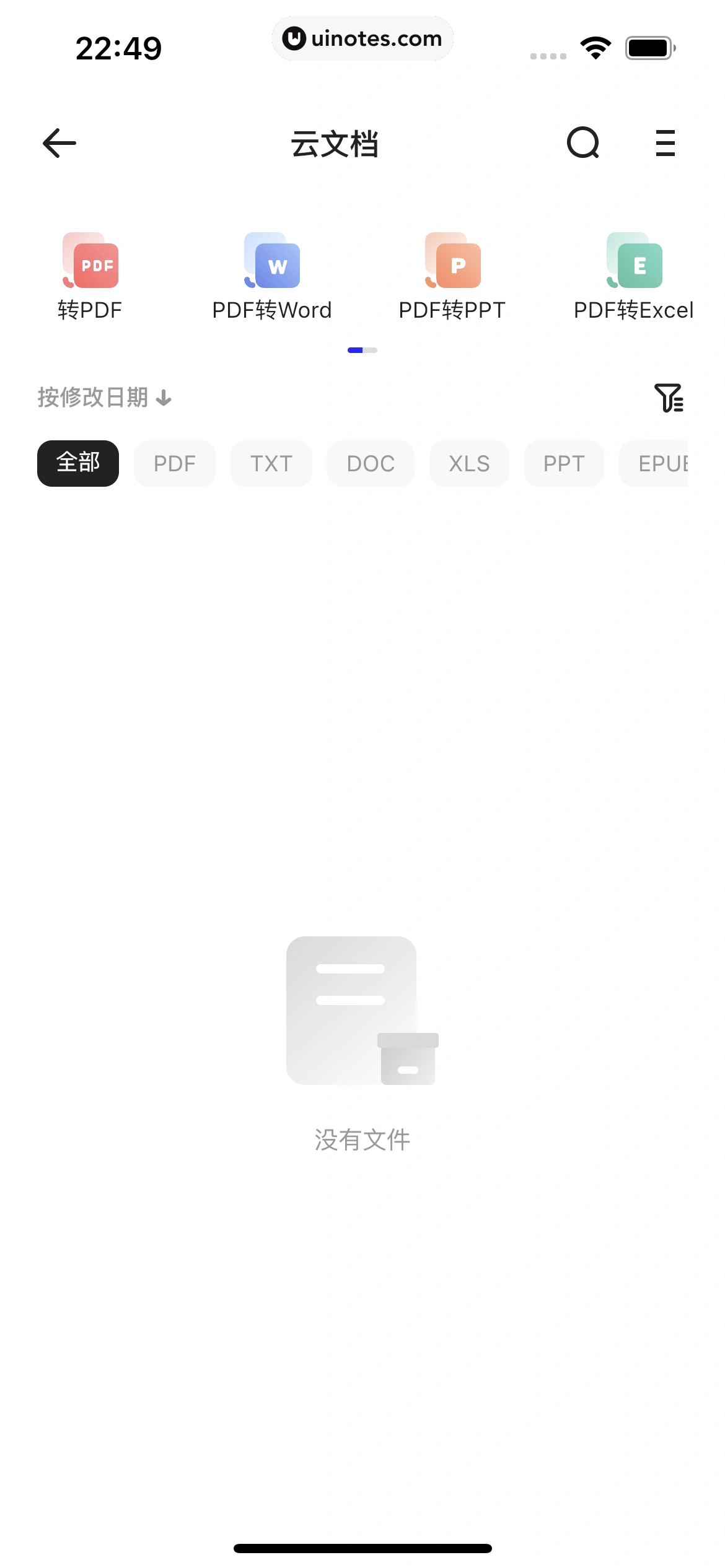Switch to the PPT filter tab
Viewport: 725px width, 1568px height.
coord(563,463)
